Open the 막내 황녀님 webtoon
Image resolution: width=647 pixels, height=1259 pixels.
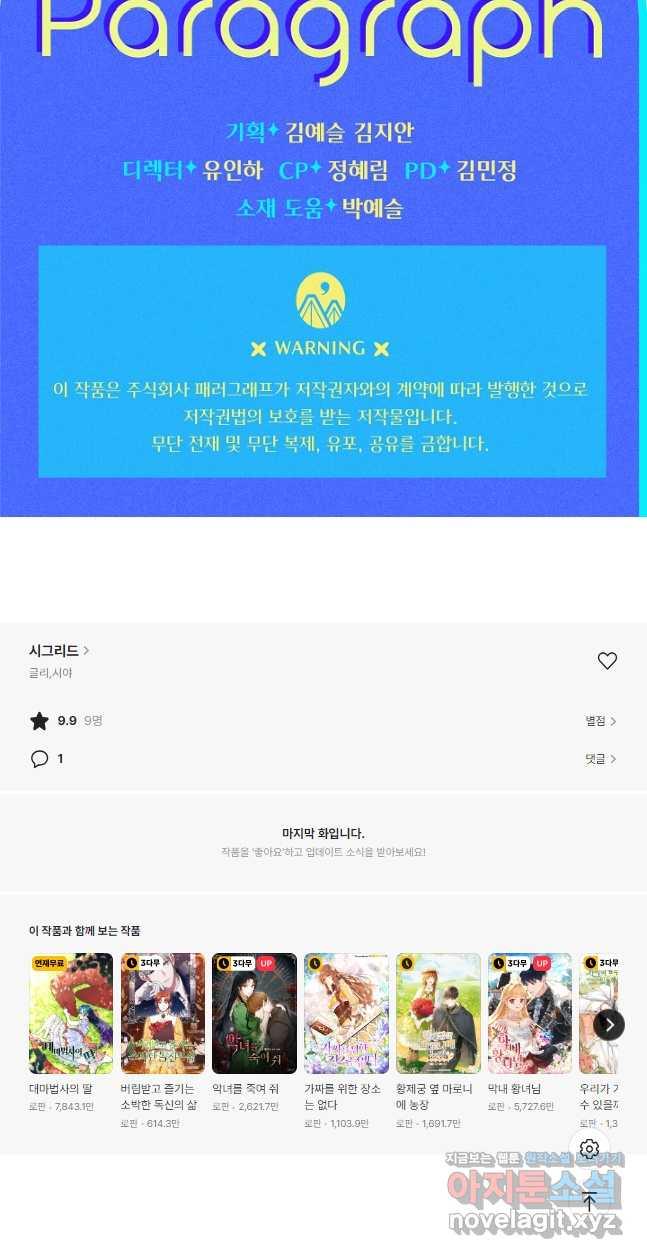530,1013
